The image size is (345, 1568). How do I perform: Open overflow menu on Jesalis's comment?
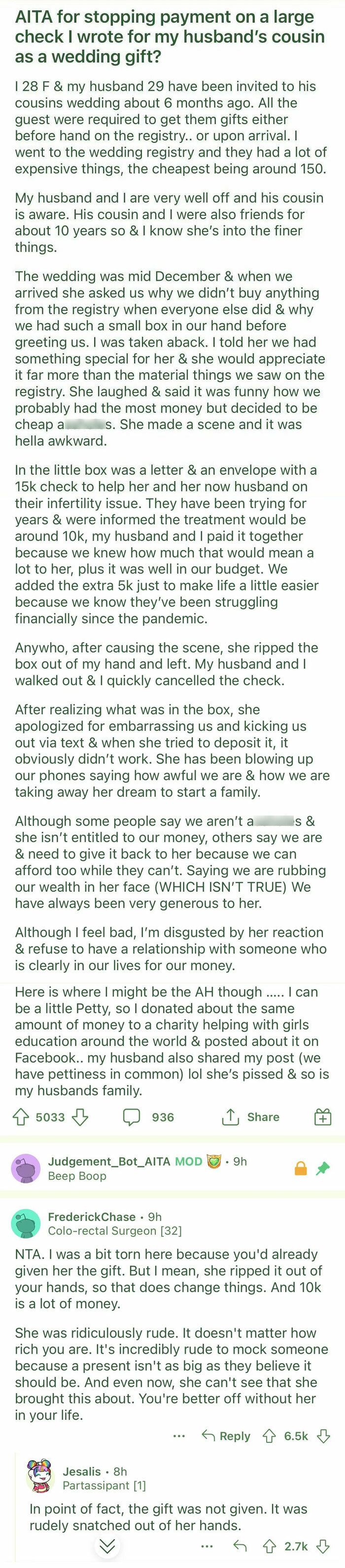[207, 1546]
